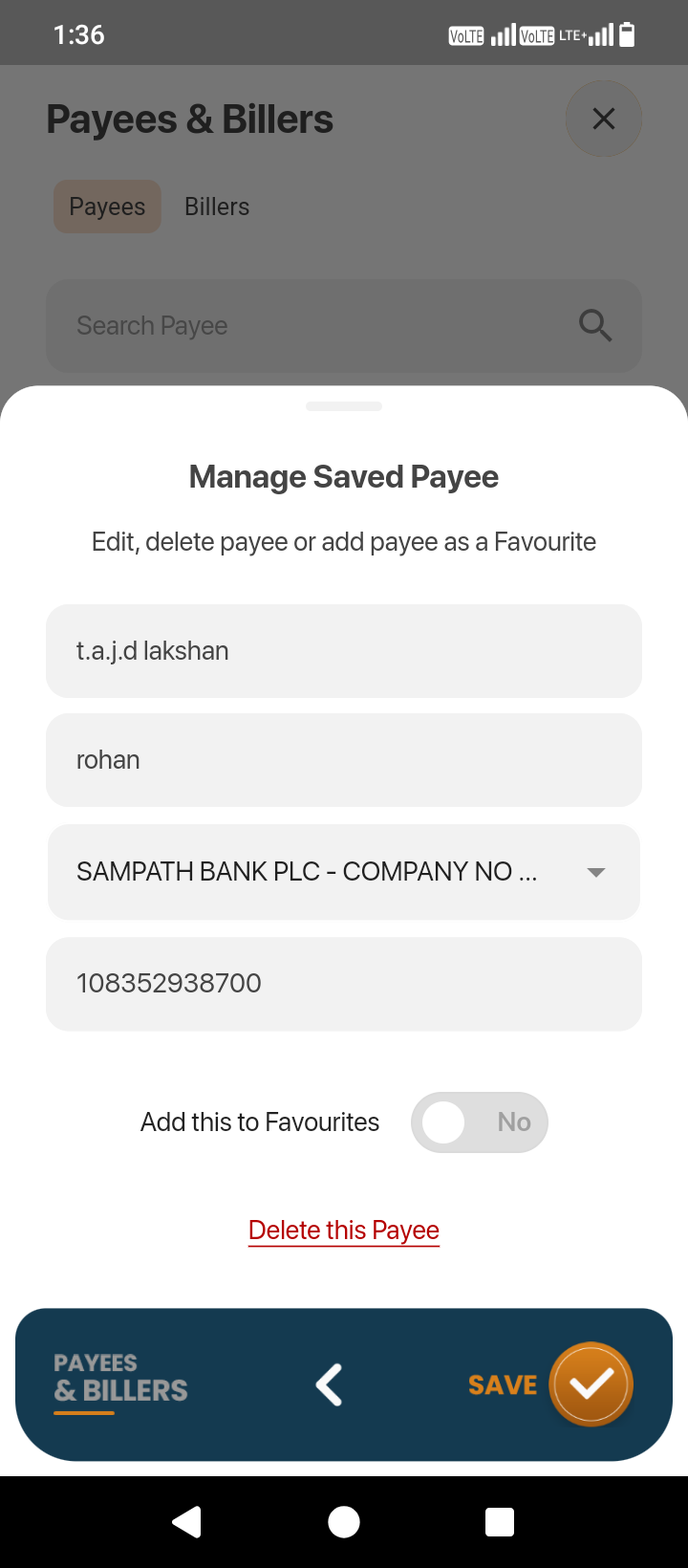Open the Sampath Bank PLC bank dropdown

click(344, 872)
